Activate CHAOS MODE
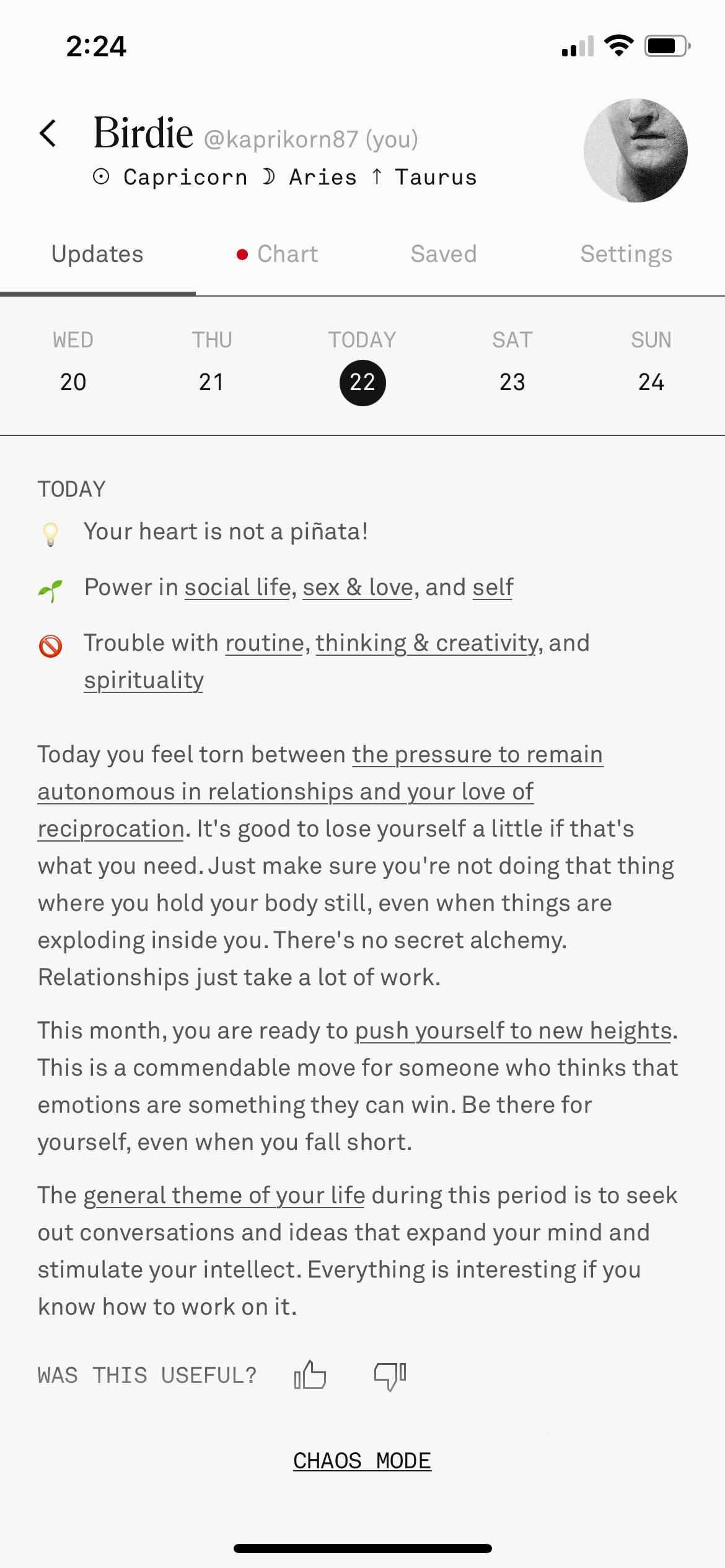 (362, 1461)
